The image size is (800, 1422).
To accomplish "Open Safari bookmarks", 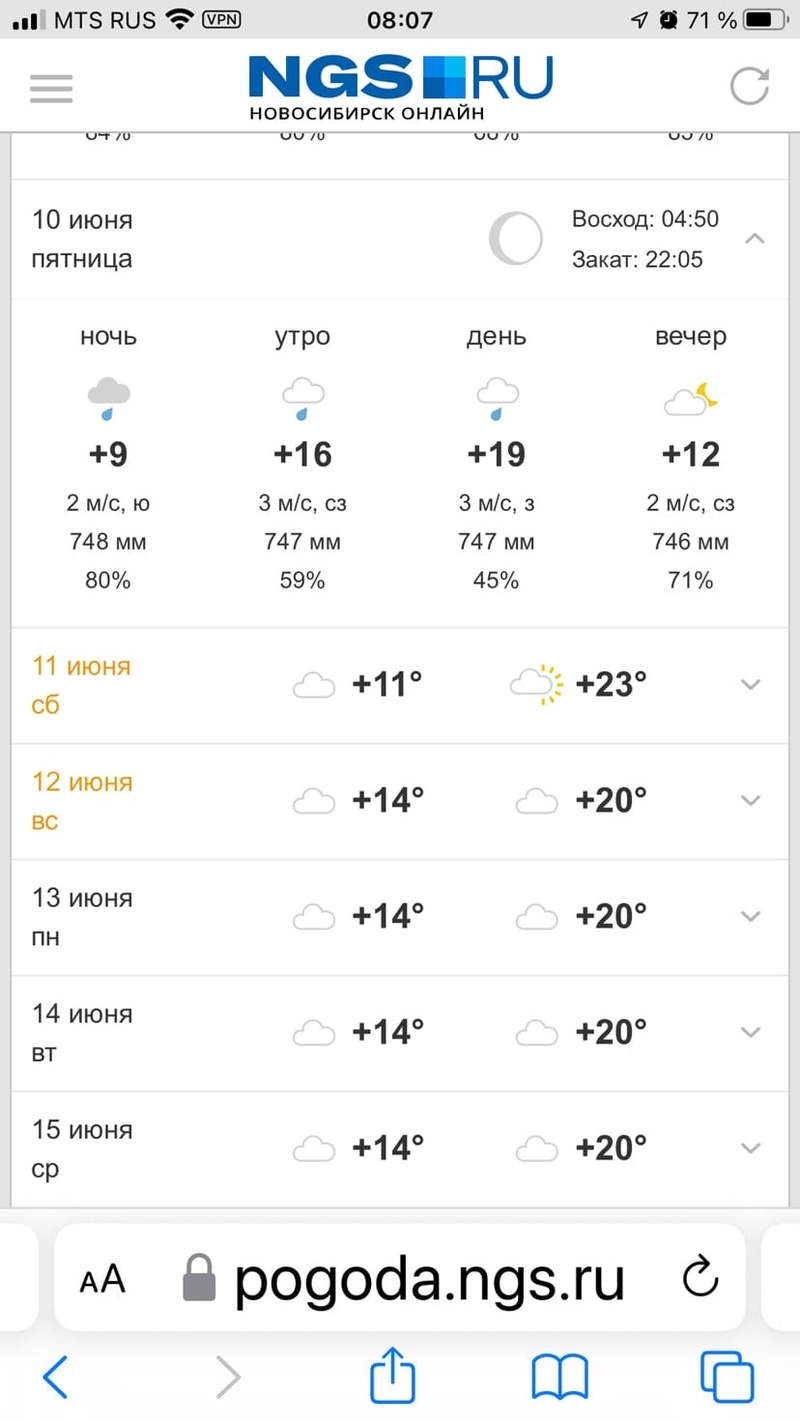I will tap(559, 1378).
